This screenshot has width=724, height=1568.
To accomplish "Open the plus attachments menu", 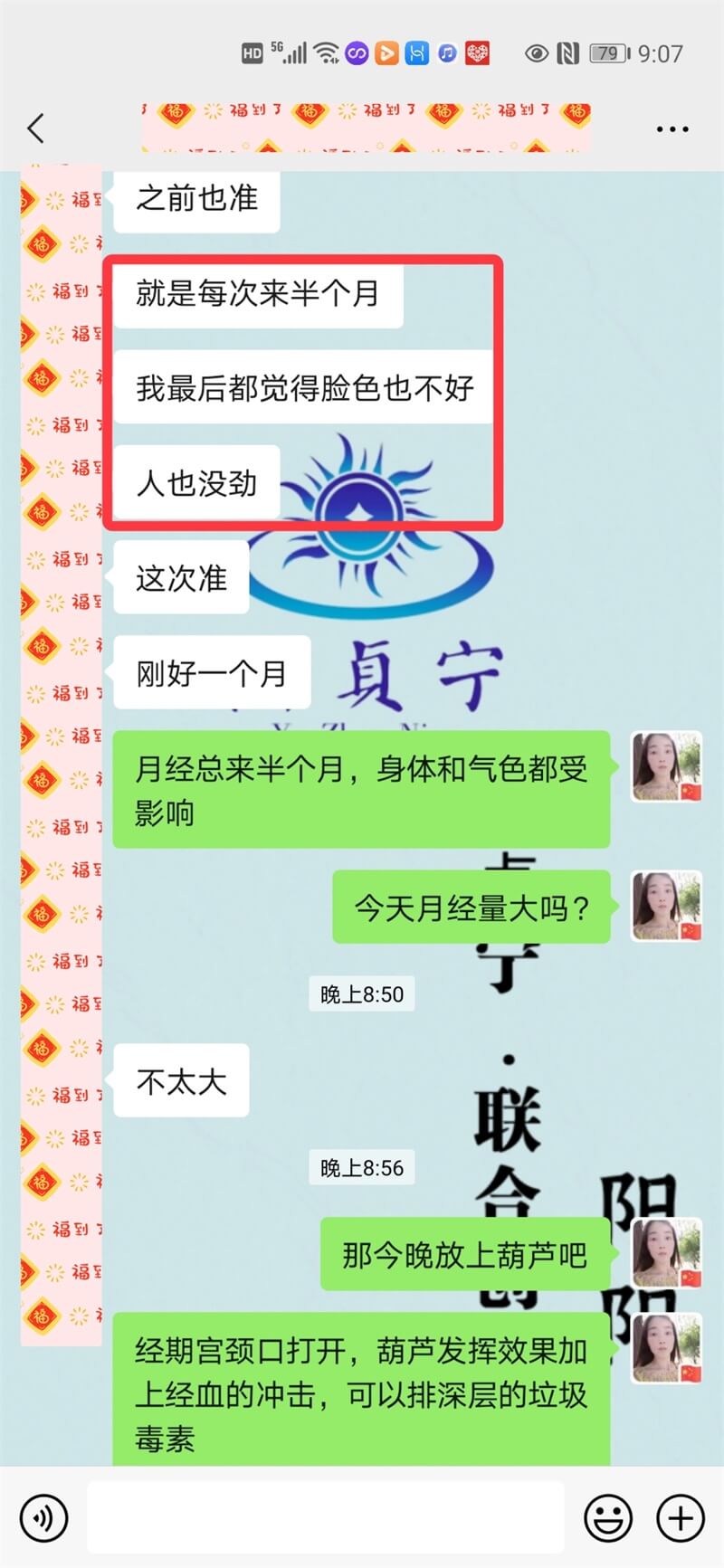I will tap(681, 1517).
